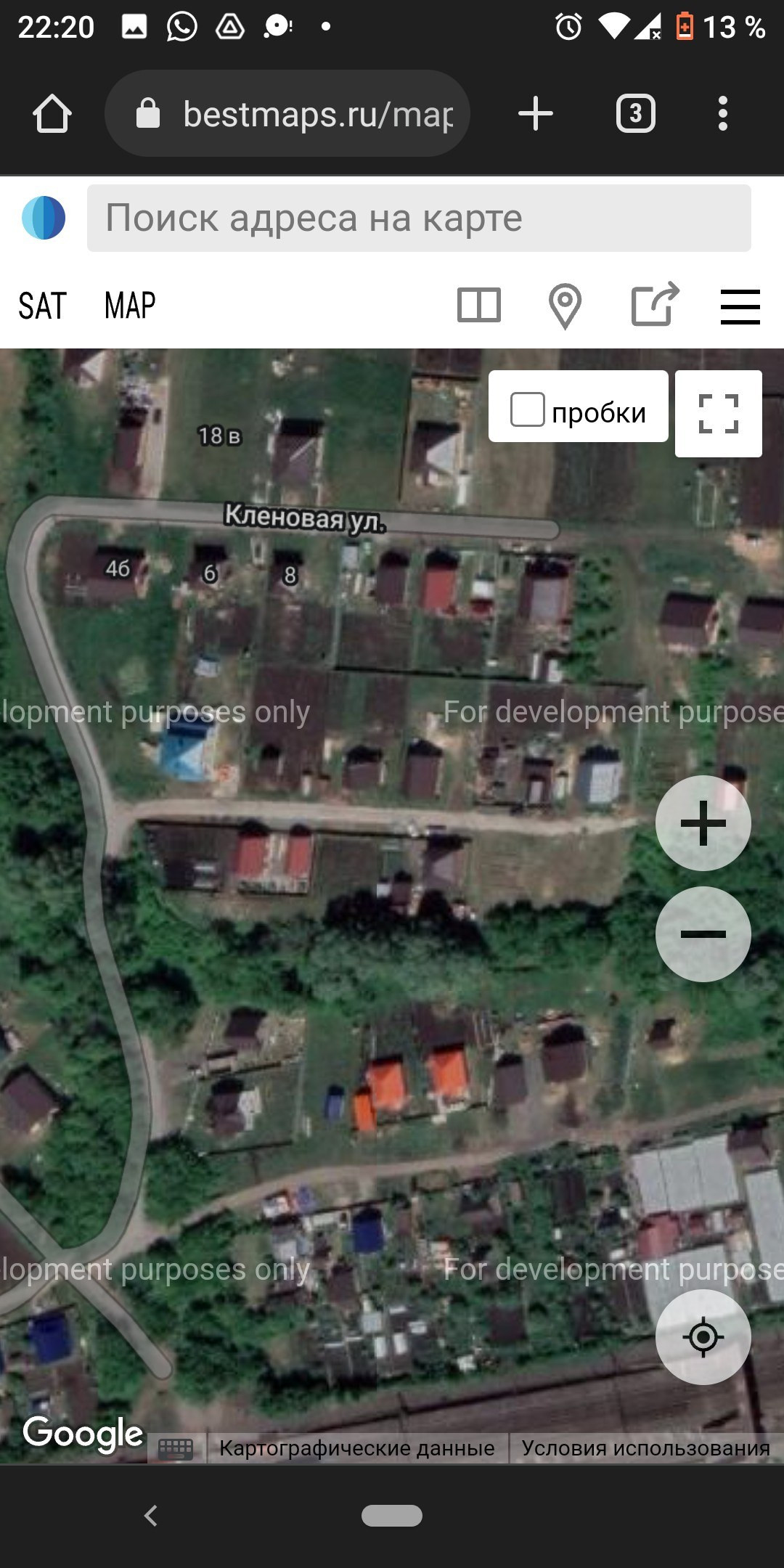Zoom in on the map

tap(703, 823)
